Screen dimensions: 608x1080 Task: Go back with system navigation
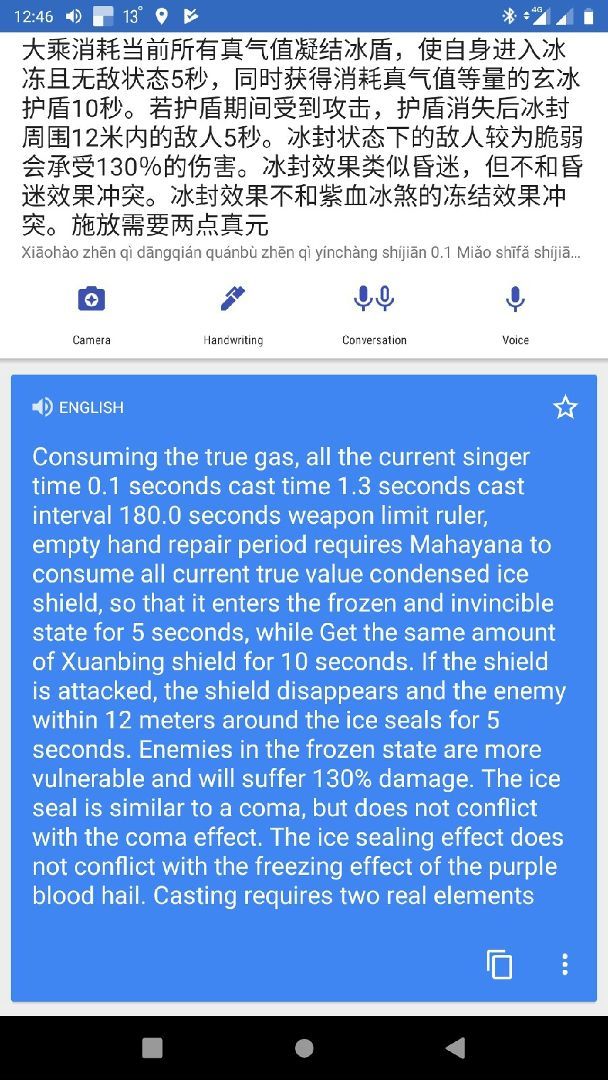(x=455, y=1047)
